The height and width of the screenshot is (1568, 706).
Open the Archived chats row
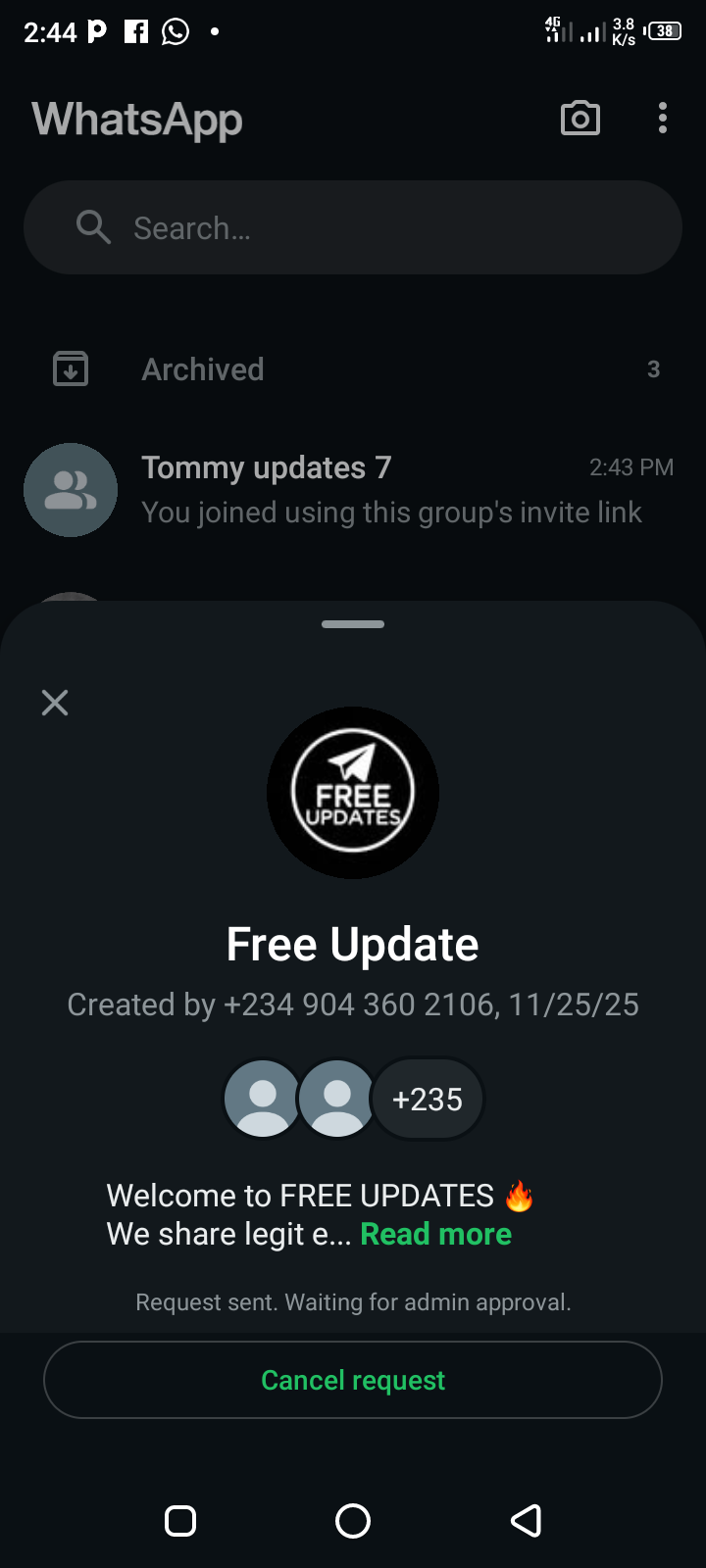click(x=353, y=369)
